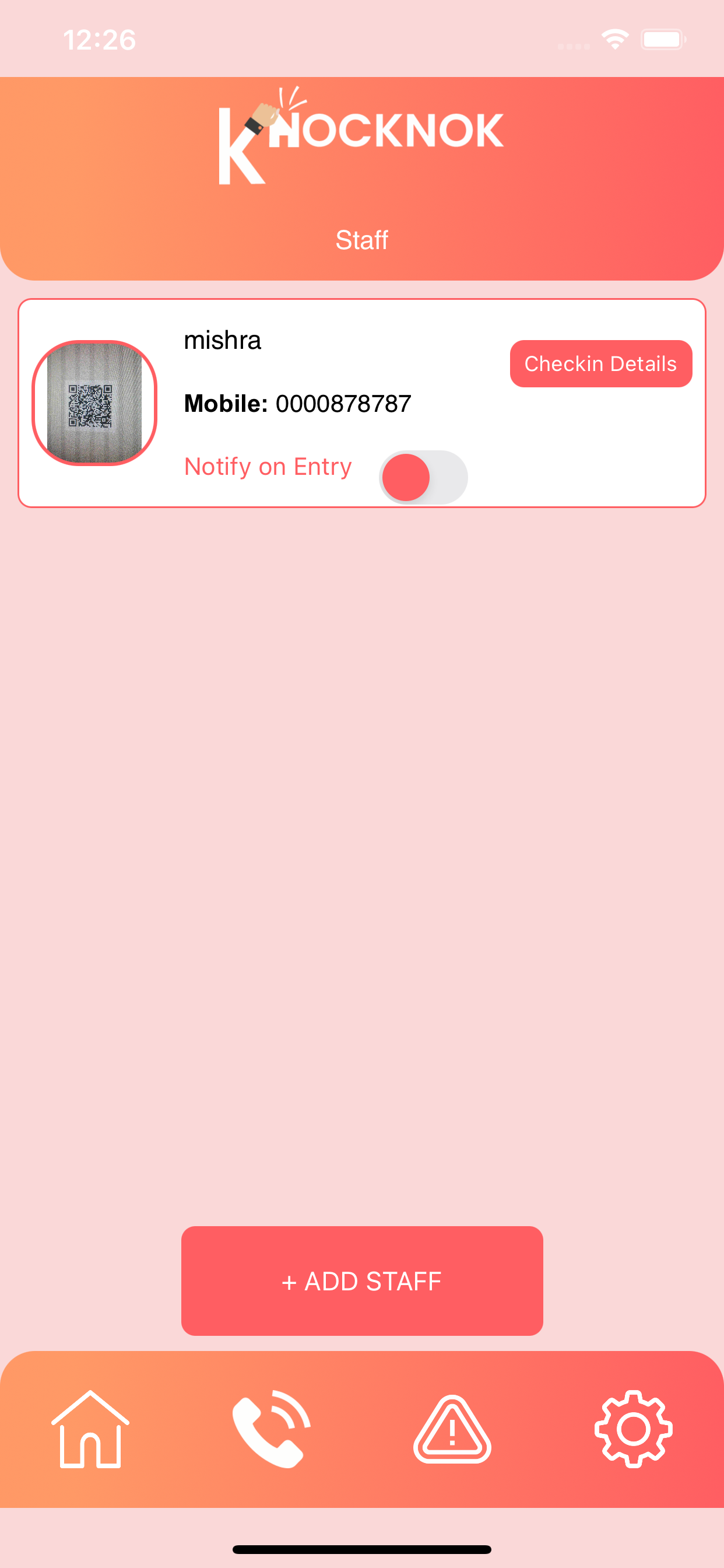Open the alert warning tab
724x1568 pixels.
pyautogui.click(x=452, y=1429)
